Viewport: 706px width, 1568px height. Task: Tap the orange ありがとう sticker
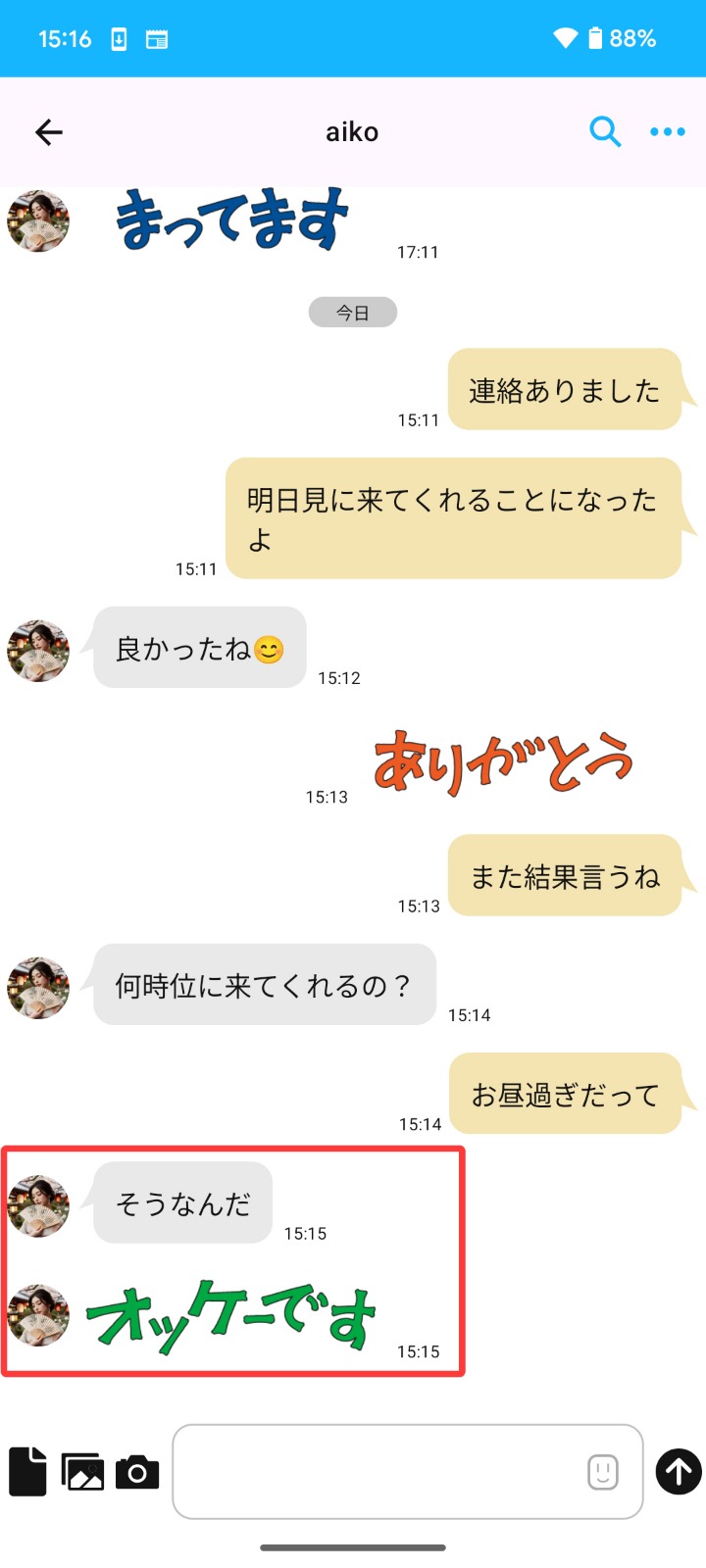(x=502, y=761)
